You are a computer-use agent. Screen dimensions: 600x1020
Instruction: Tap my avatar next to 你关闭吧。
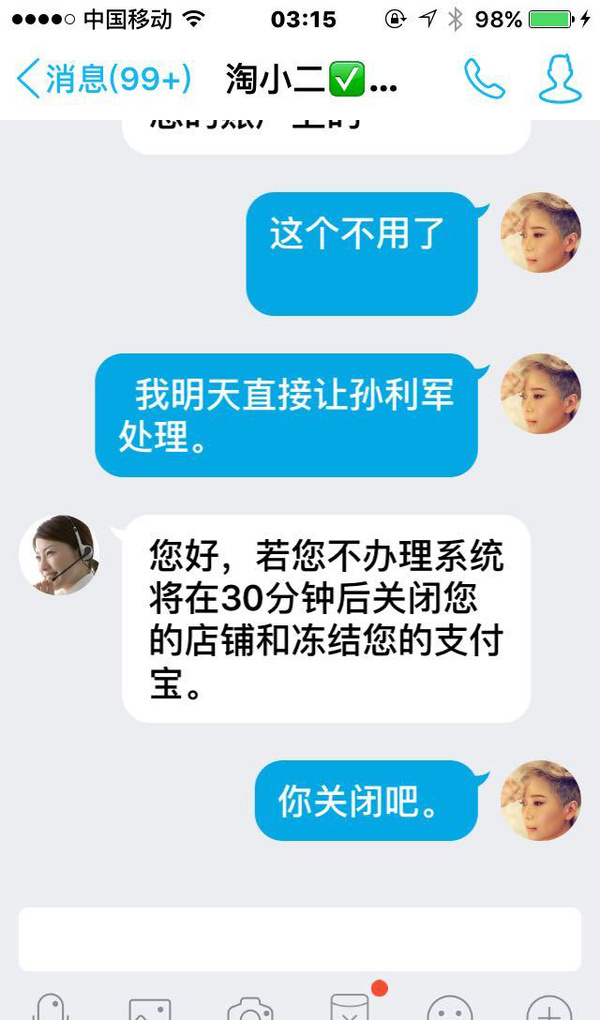click(x=540, y=800)
